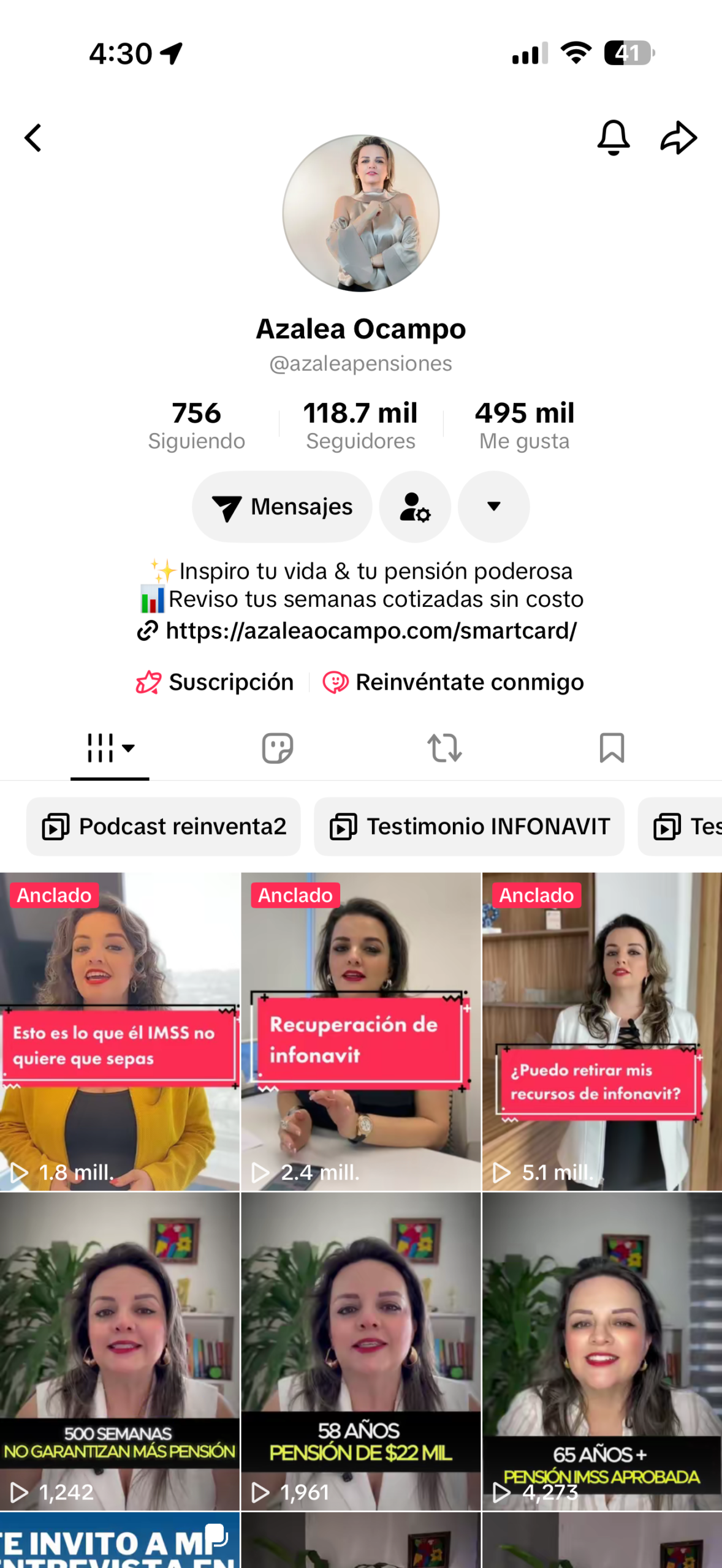Open the notifications bell icon

point(612,137)
